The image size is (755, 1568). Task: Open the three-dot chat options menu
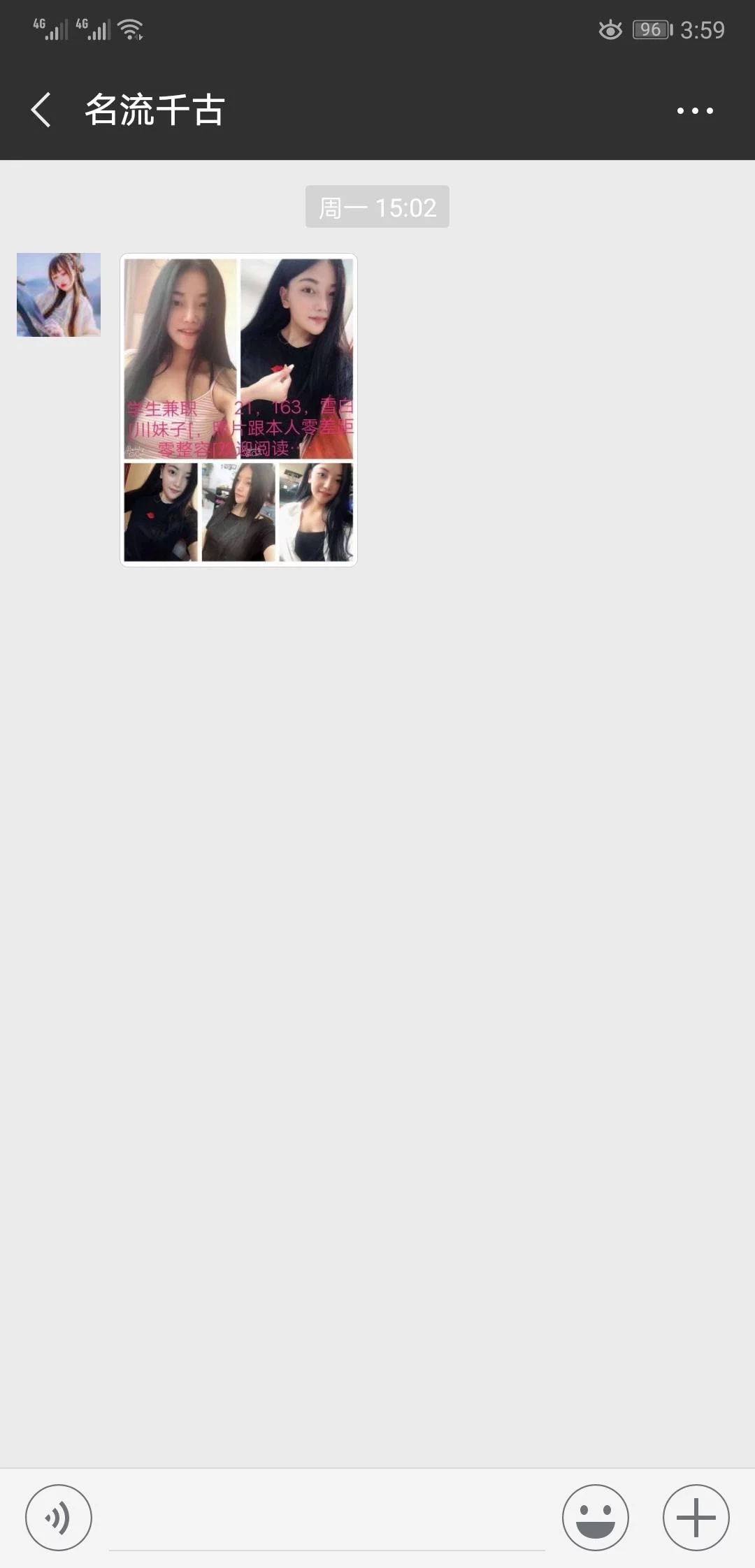tap(695, 110)
